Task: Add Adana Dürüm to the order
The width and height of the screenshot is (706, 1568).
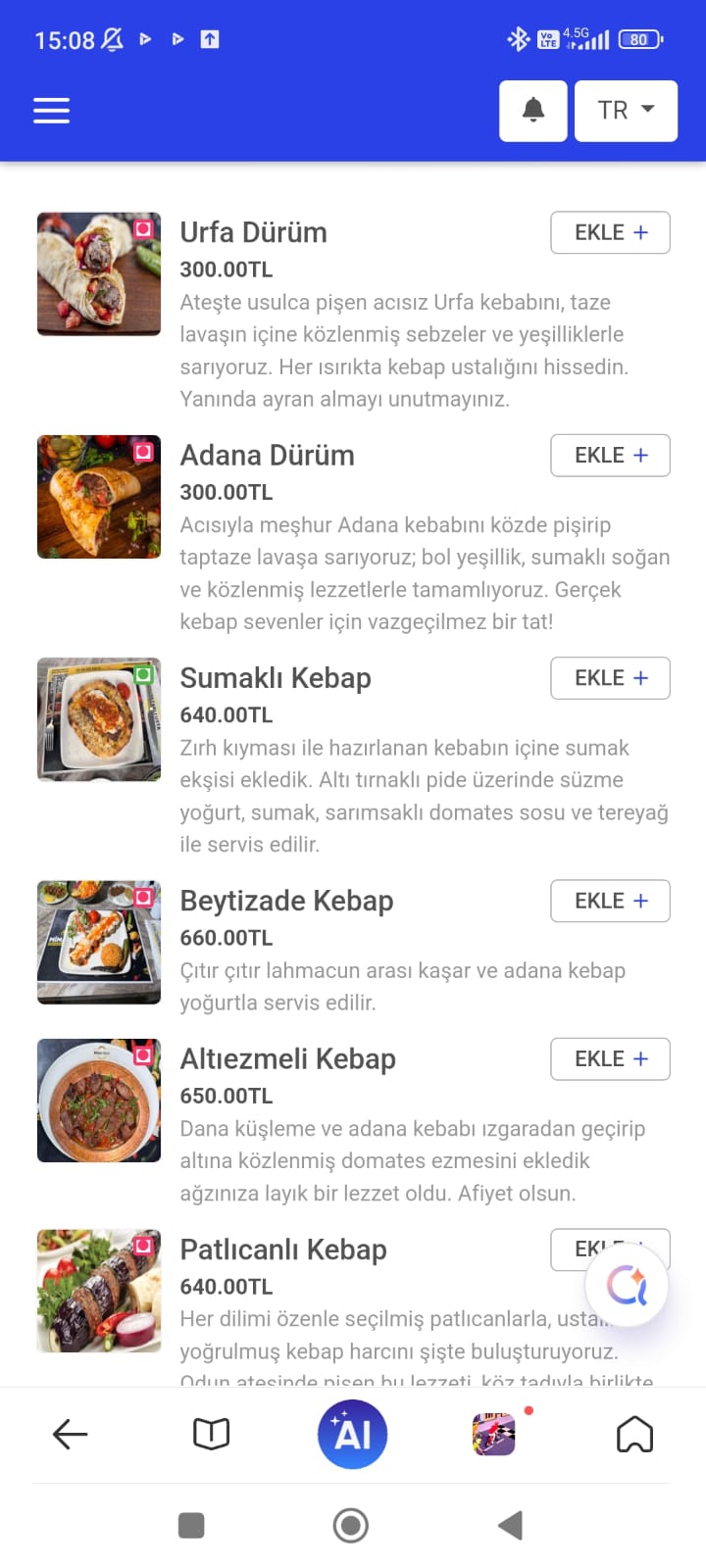Action: pos(610,456)
